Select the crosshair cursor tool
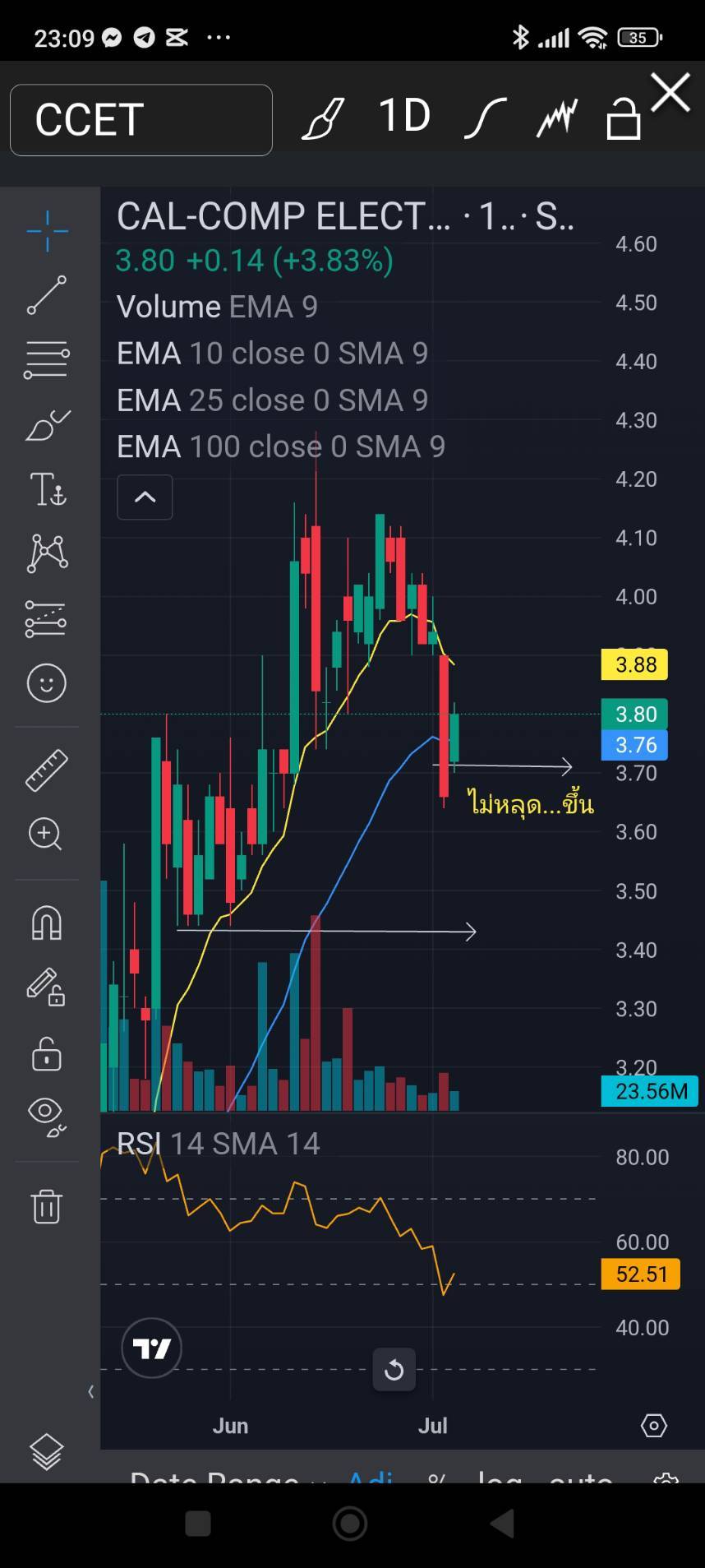705x1568 pixels. coord(47,231)
